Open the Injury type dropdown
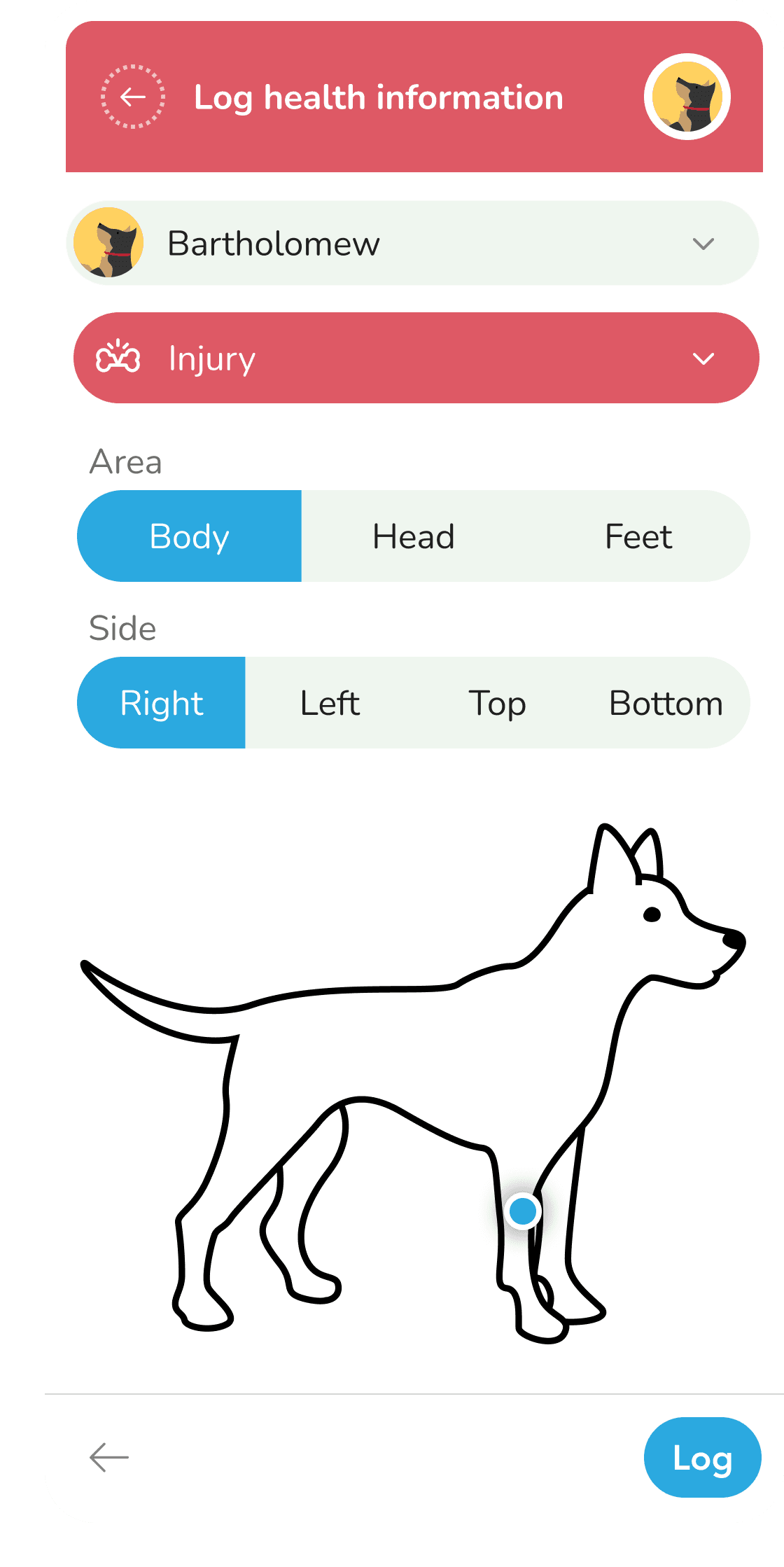This screenshot has width=784, height=1567. [x=416, y=358]
